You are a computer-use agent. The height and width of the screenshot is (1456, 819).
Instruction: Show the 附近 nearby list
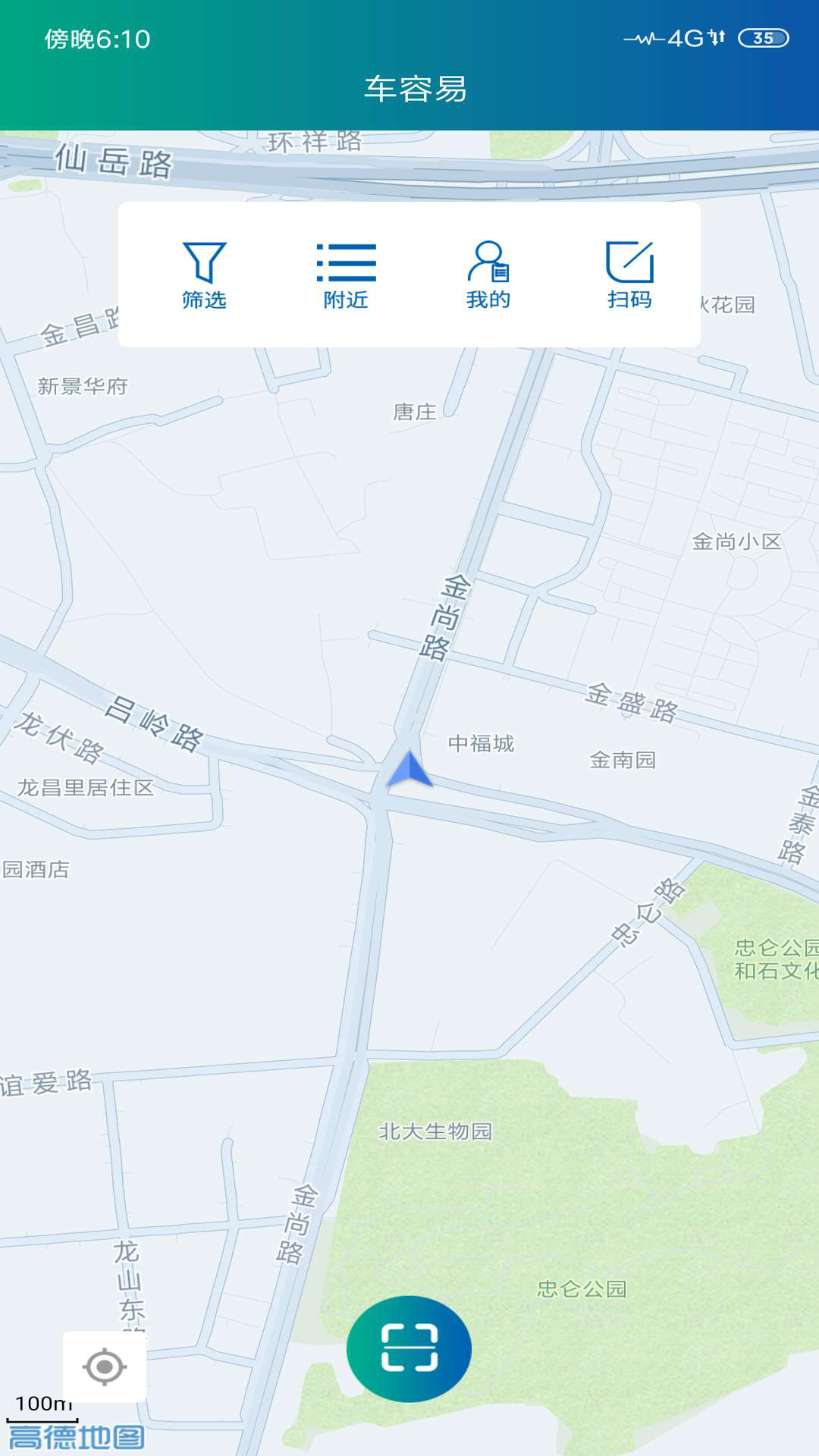pos(346,275)
